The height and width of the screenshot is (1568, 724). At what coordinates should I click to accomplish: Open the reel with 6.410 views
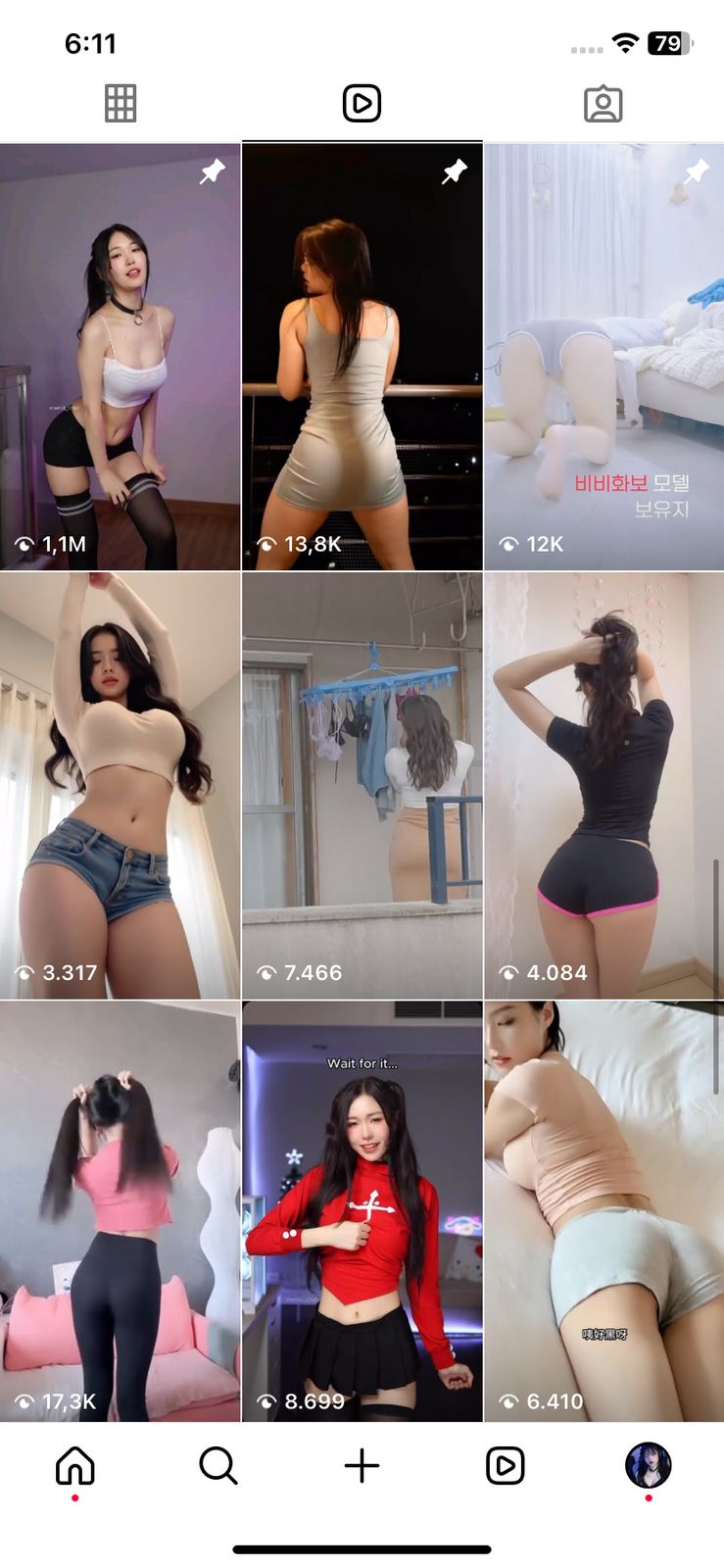coord(604,1211)
